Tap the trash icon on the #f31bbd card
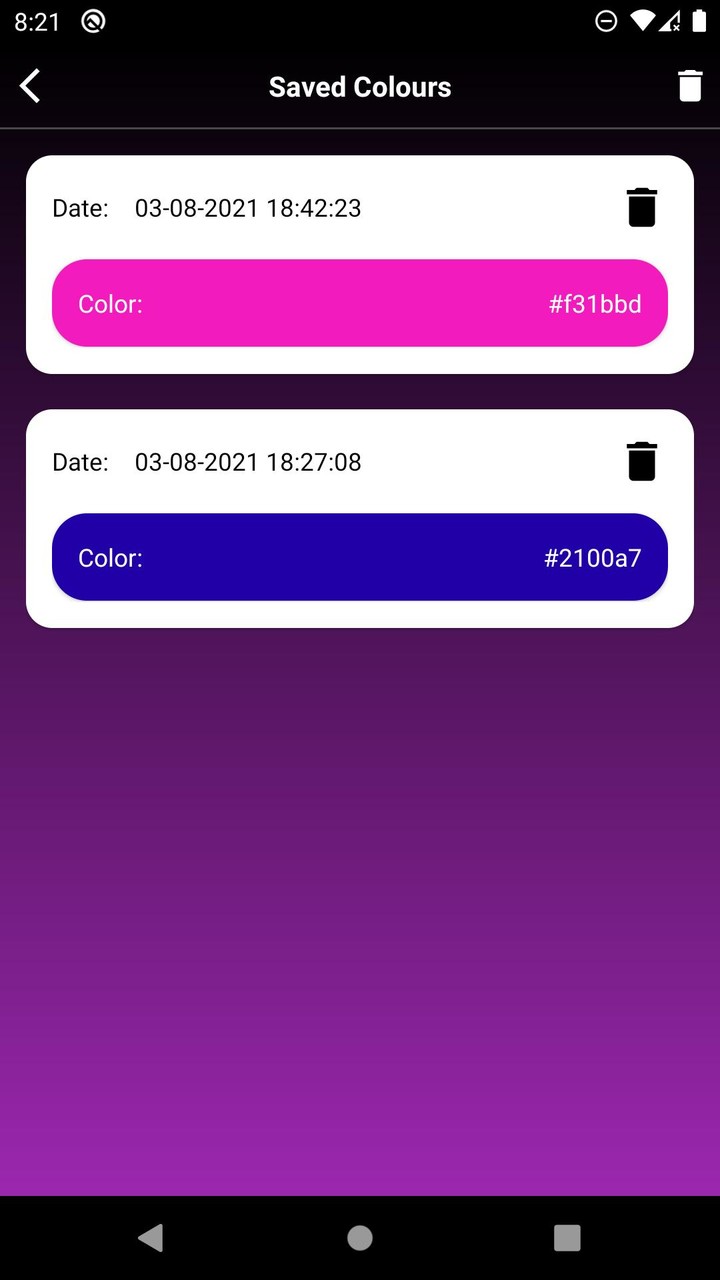Viewport: 720px width, 1280px height. pyautogui.click(x=641, y=207)
